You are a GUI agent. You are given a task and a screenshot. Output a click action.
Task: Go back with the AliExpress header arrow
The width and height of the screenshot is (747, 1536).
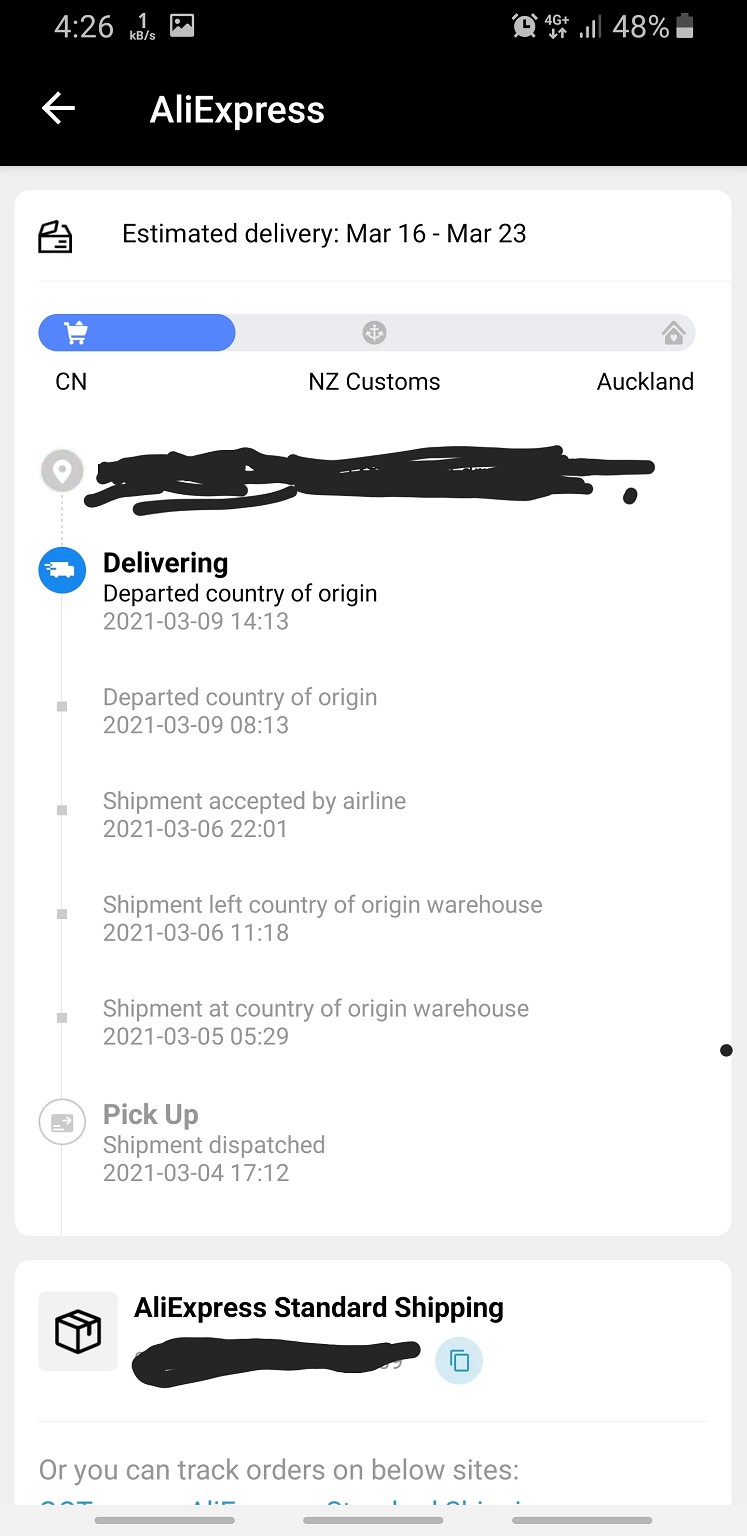click(58, 109)
